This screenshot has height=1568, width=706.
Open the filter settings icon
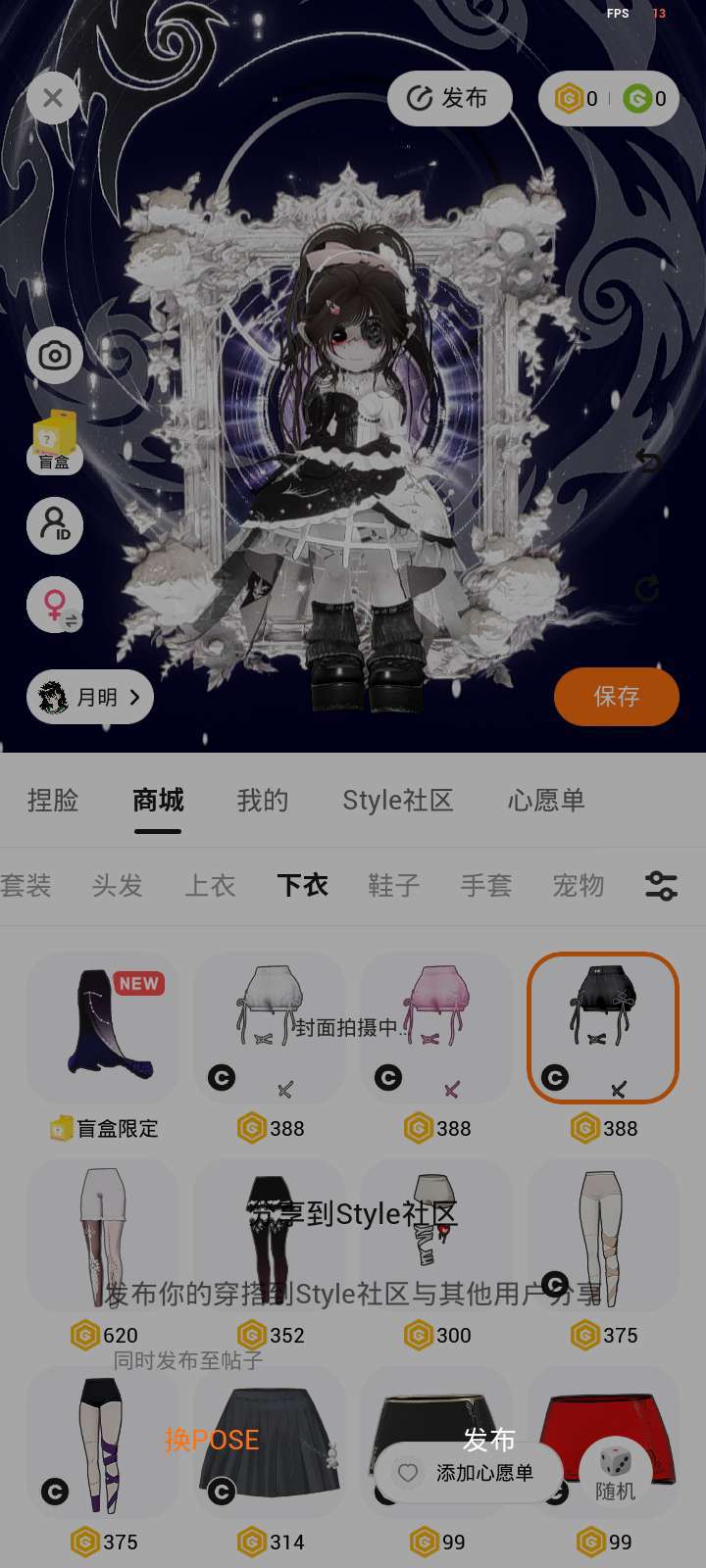[x=662, y=886]
